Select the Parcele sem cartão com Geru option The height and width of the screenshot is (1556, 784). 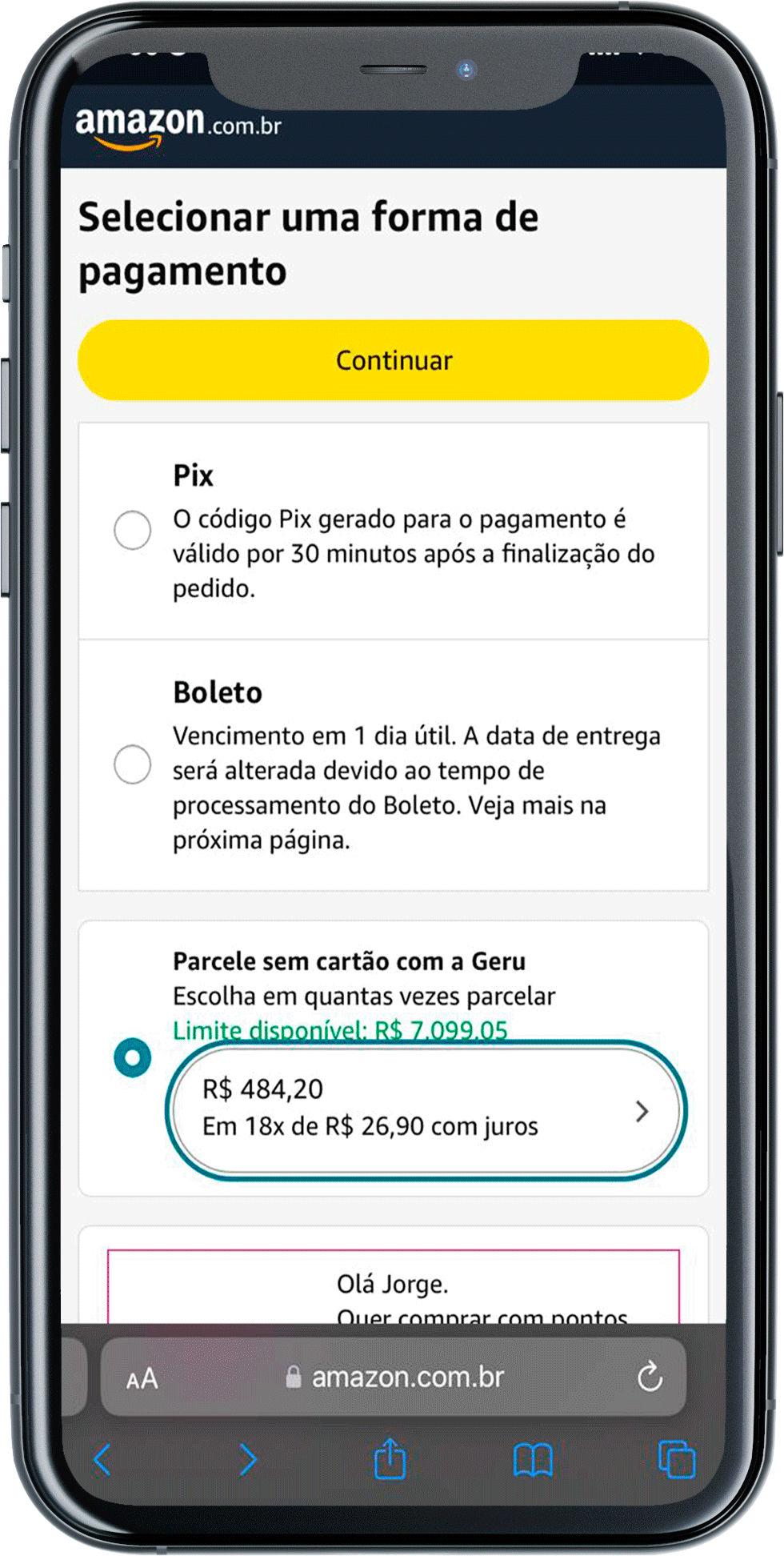click(132, 1057)
